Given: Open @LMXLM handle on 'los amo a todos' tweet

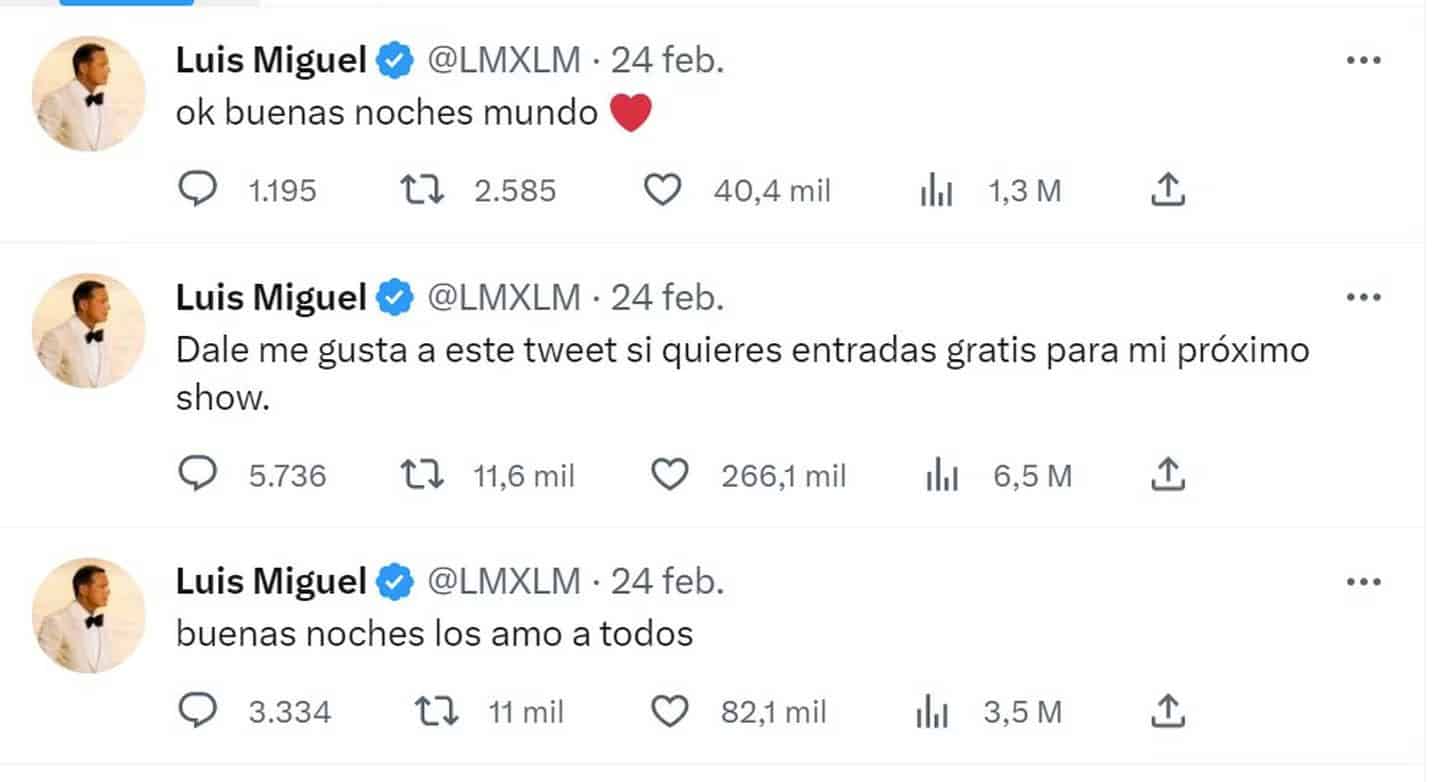Looking at the screenshot, I should (503, 581).
